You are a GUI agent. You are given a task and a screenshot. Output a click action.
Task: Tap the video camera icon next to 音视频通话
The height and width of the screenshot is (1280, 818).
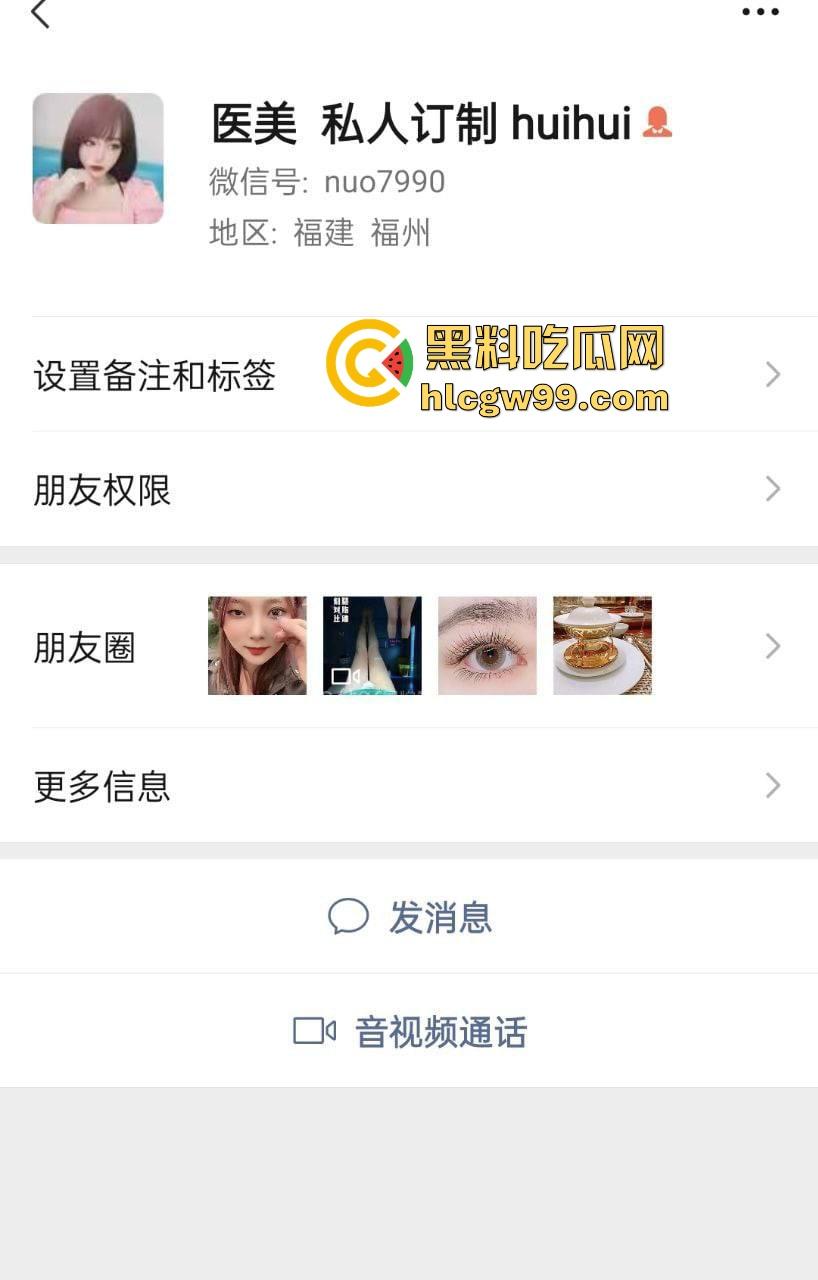[315, 1031]
